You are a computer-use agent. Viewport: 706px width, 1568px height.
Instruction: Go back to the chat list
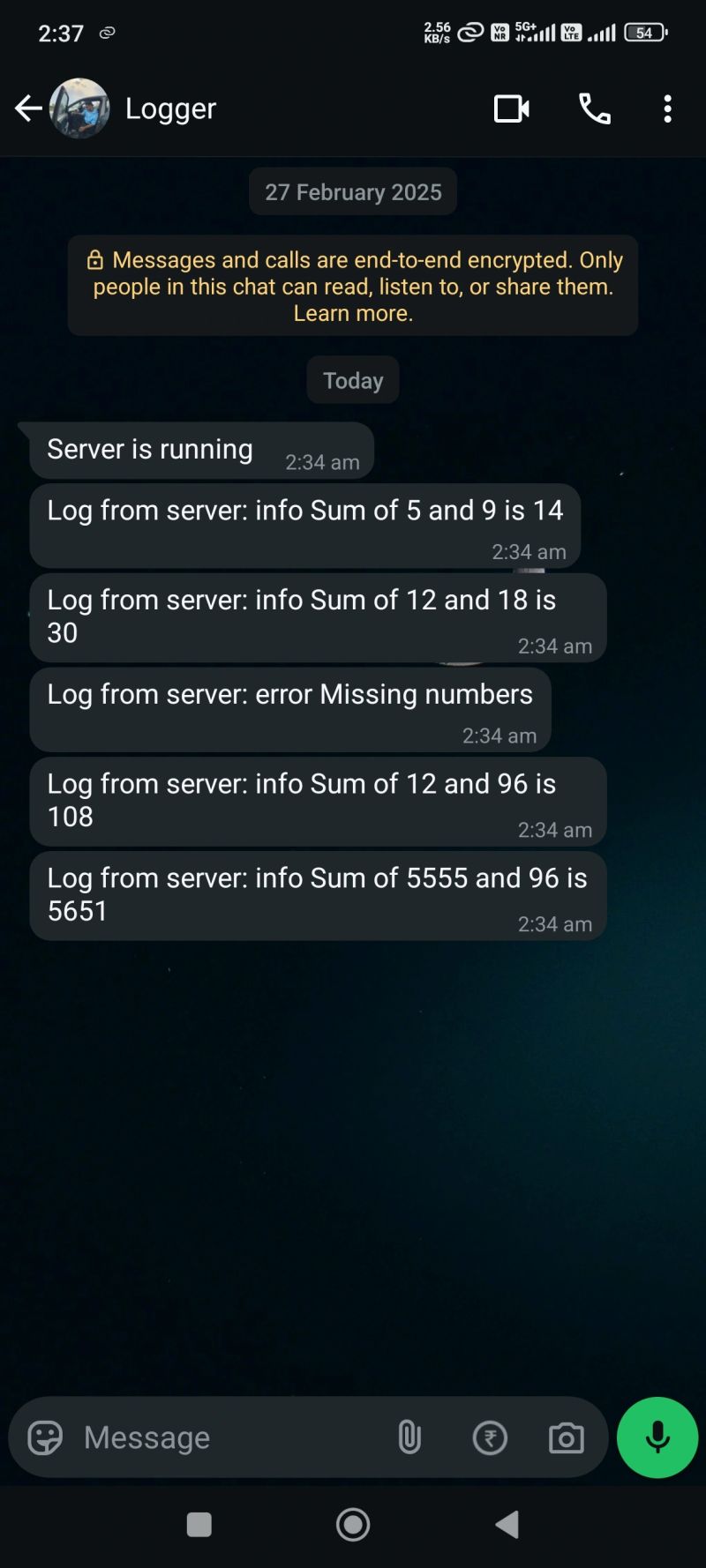point(28,108)
